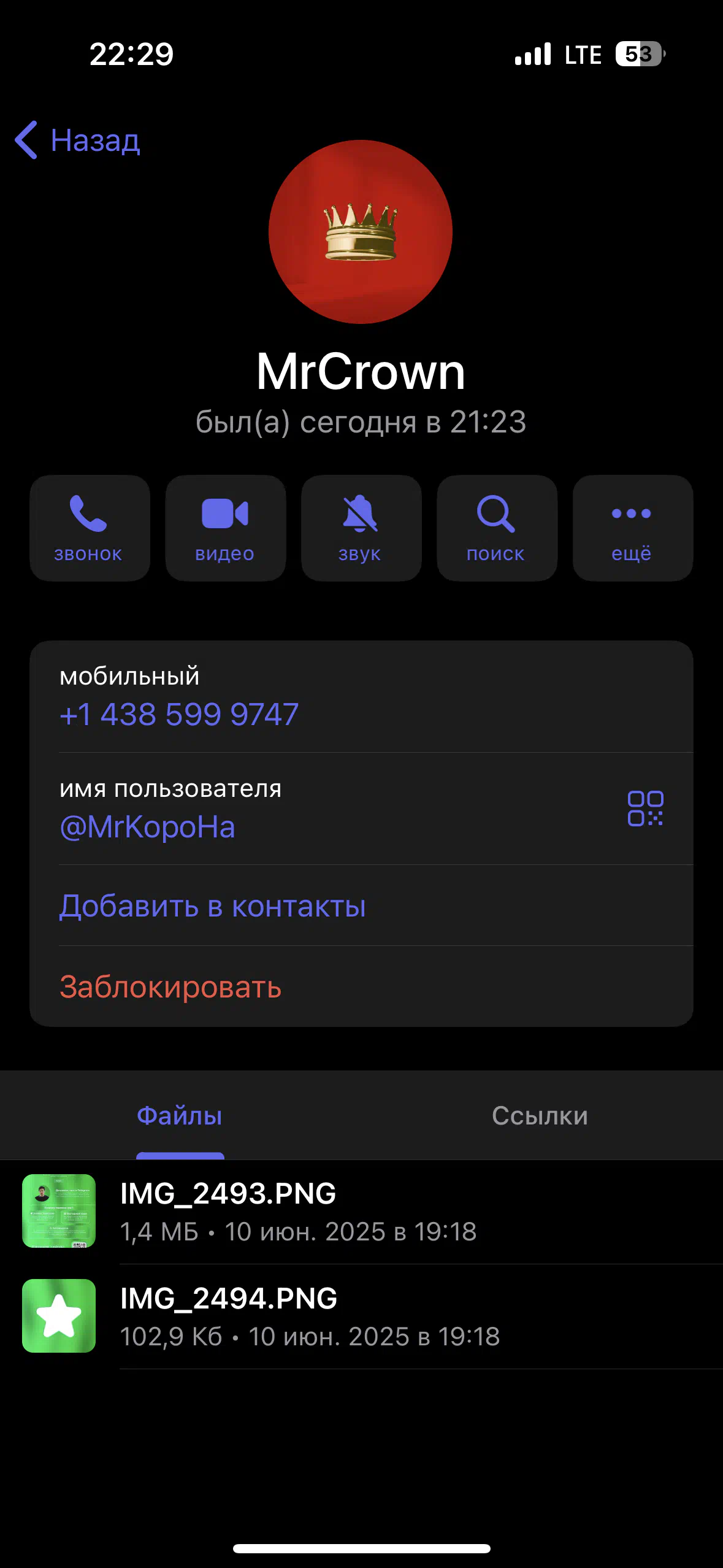Tap the mobile number +1 438 599 9747
The width and height of the screenshot is (723, 1568).
(x=179, y=715)
